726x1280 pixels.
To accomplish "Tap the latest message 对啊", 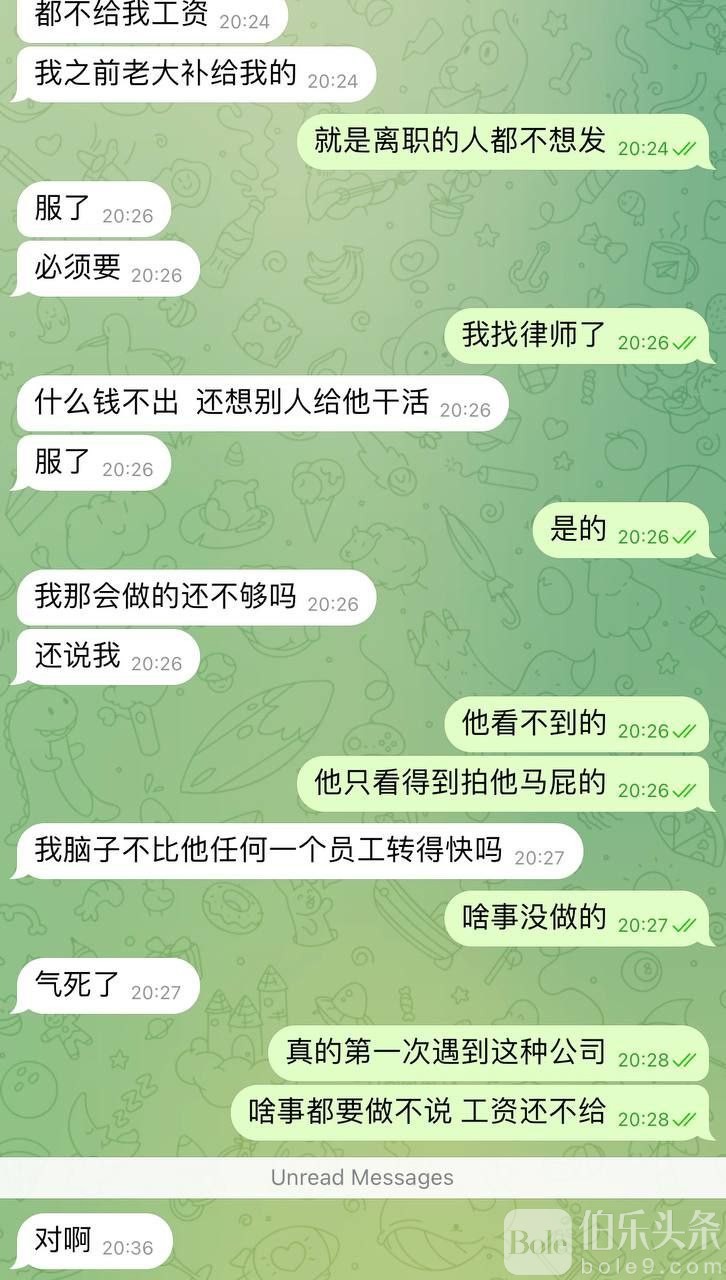I will pos(94,1242).
